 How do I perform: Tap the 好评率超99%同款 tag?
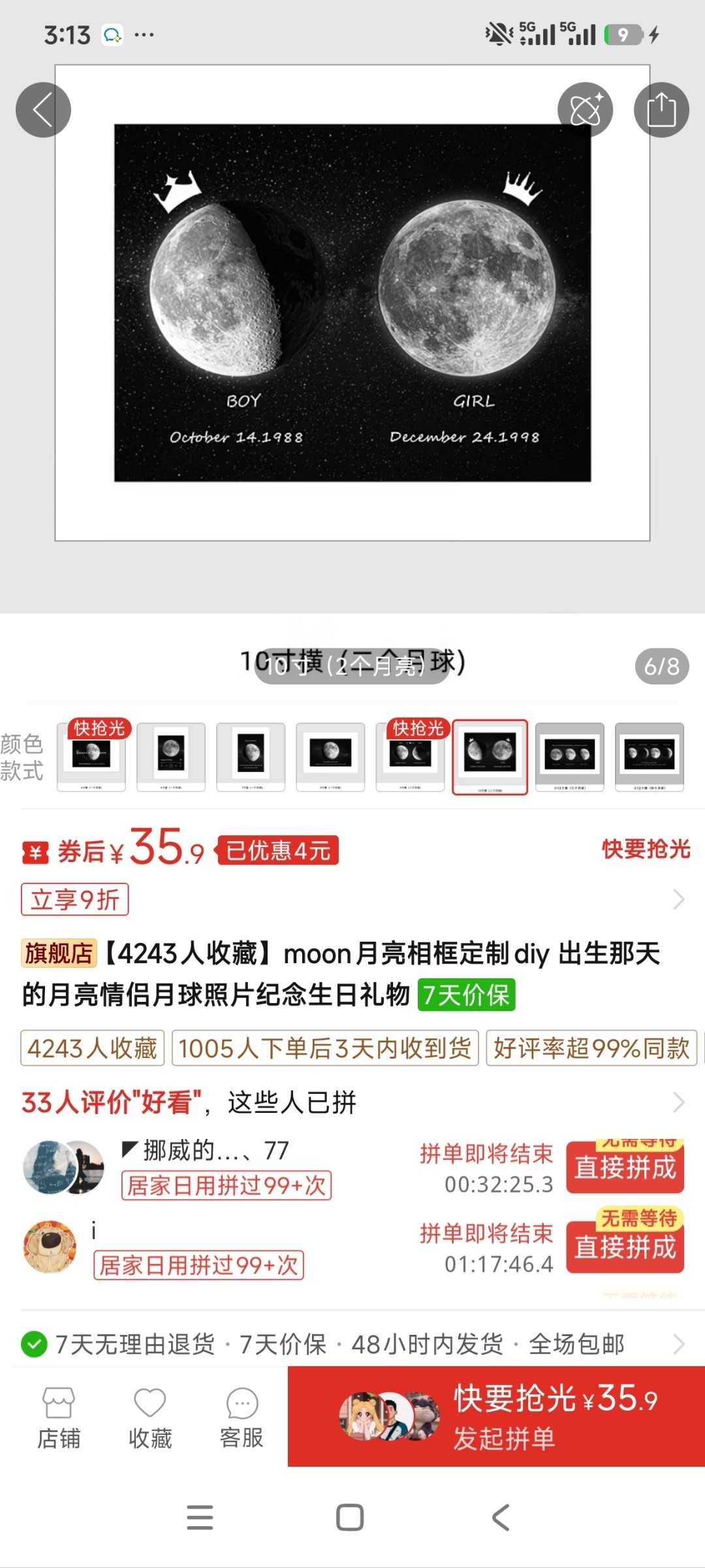pyautogui.click(x=591, y=1048)
